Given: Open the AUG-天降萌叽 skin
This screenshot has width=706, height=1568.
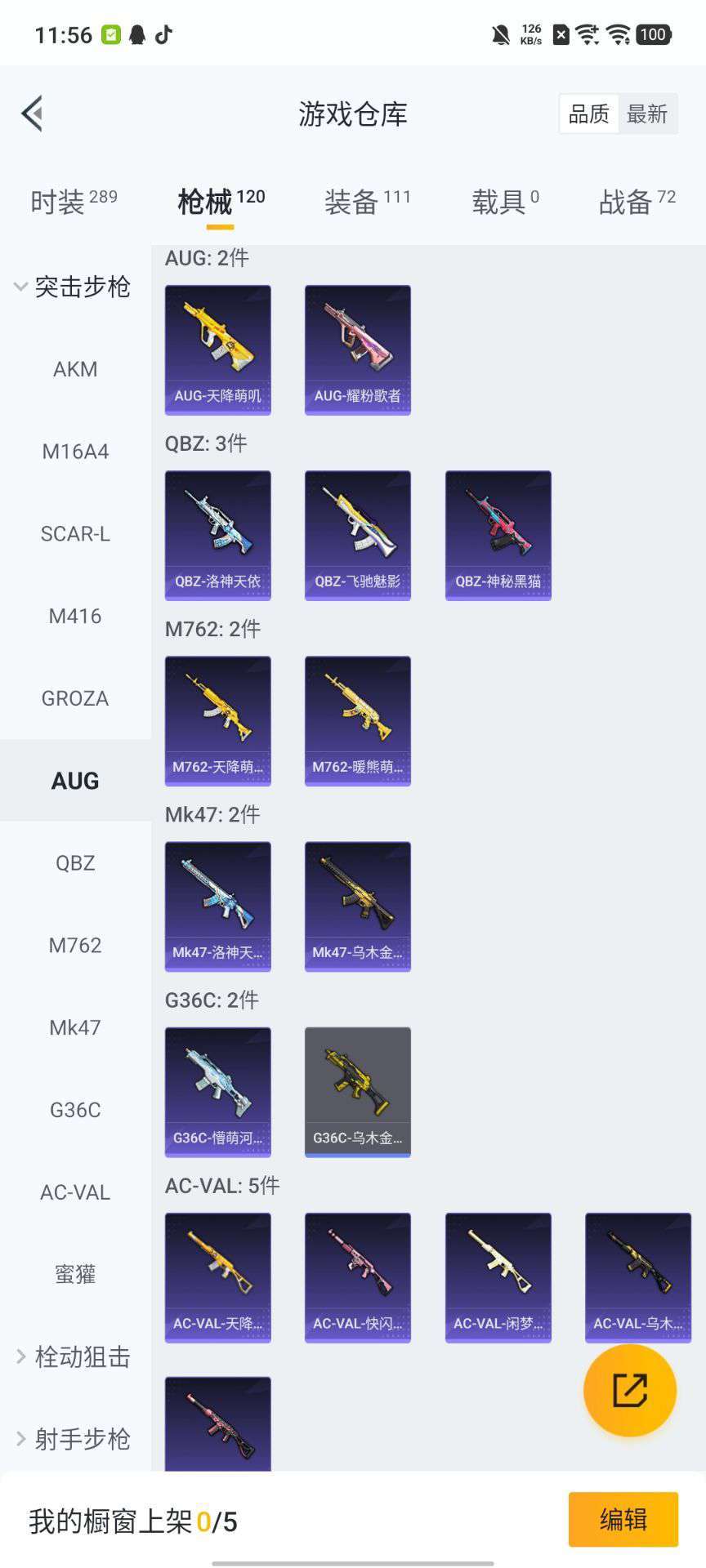Looking at the screenshot, I should pyautogui.click(x=218, y=350).
